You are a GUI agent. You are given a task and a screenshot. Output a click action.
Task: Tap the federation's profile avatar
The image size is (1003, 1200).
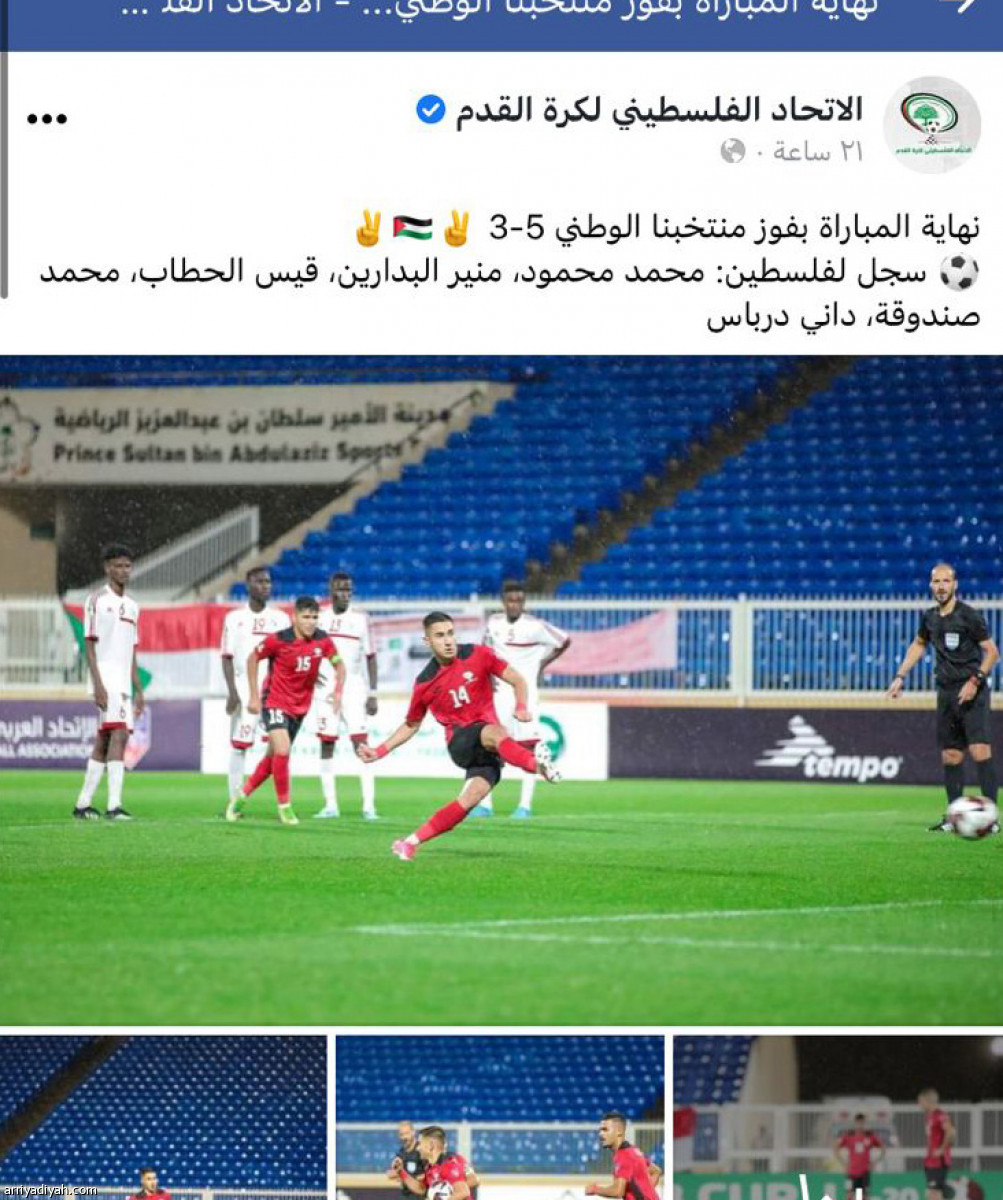point(931,124)
